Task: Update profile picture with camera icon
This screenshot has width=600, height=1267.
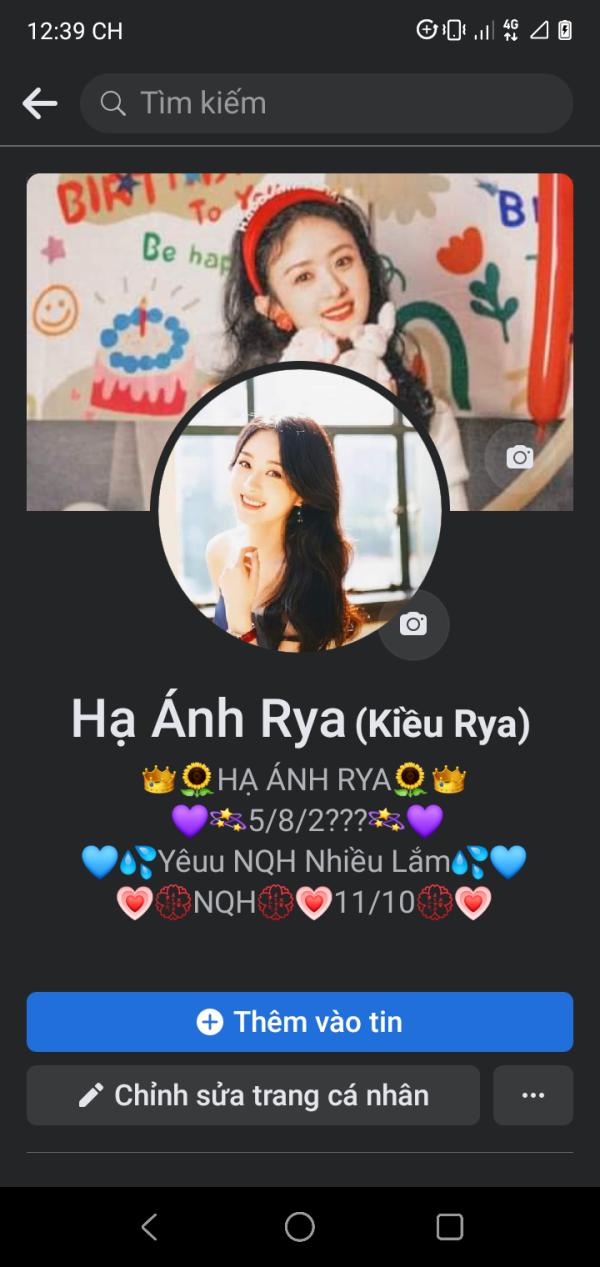Action: coord(413,625)
